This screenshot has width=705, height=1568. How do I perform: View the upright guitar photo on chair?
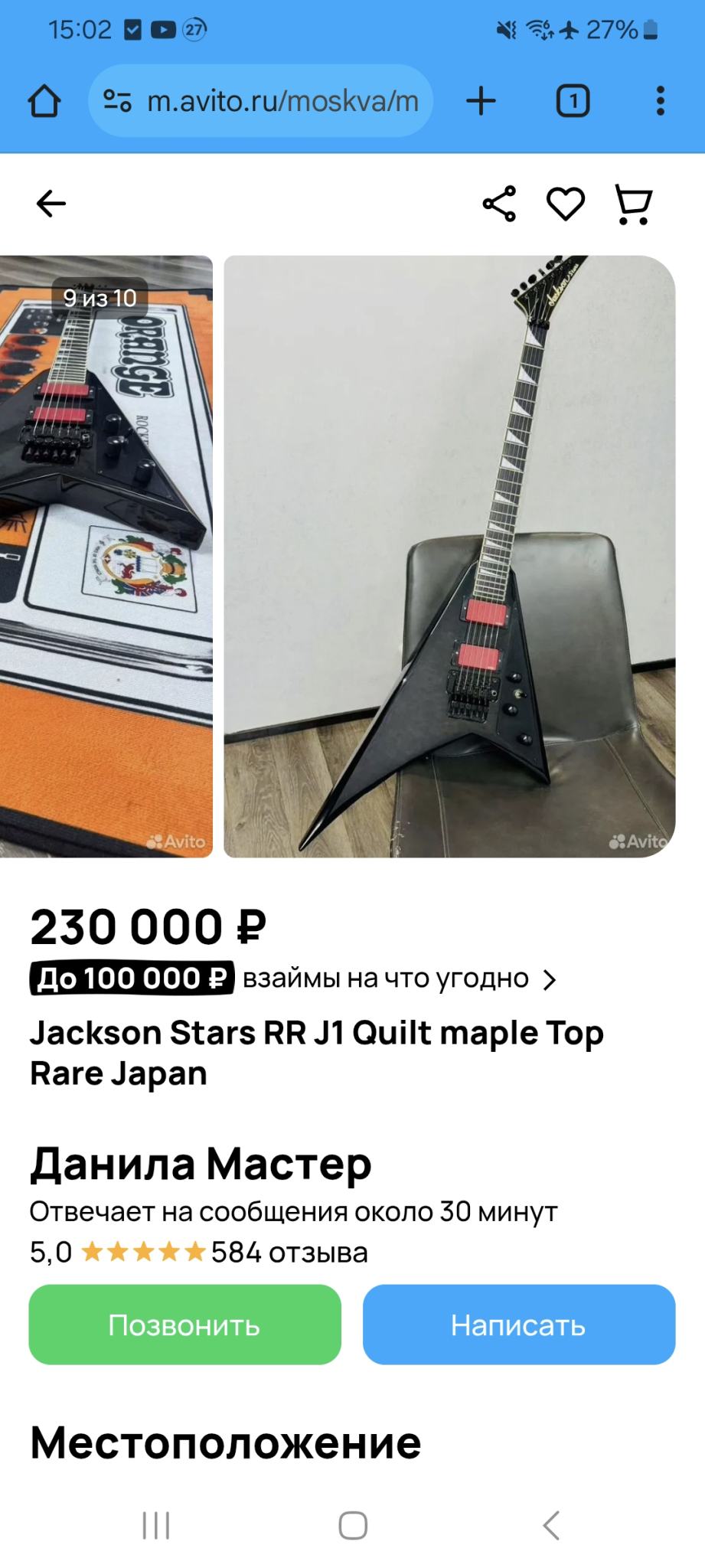tap(449, 556)
